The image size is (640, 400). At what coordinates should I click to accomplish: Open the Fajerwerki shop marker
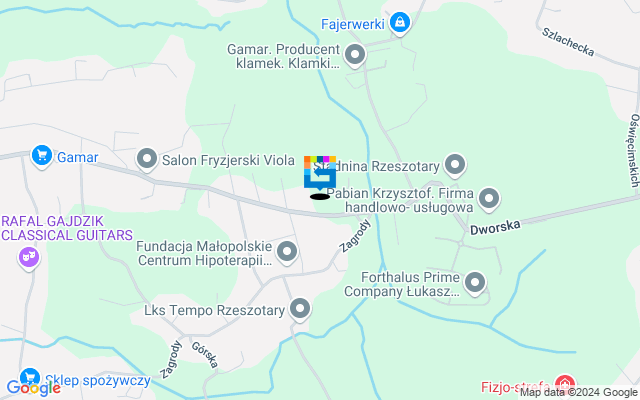[400, 22]
